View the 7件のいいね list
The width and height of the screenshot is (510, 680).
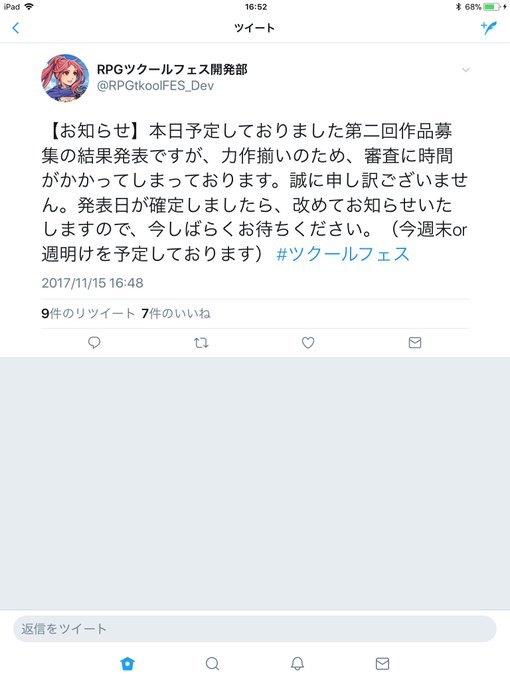[176, 313]
